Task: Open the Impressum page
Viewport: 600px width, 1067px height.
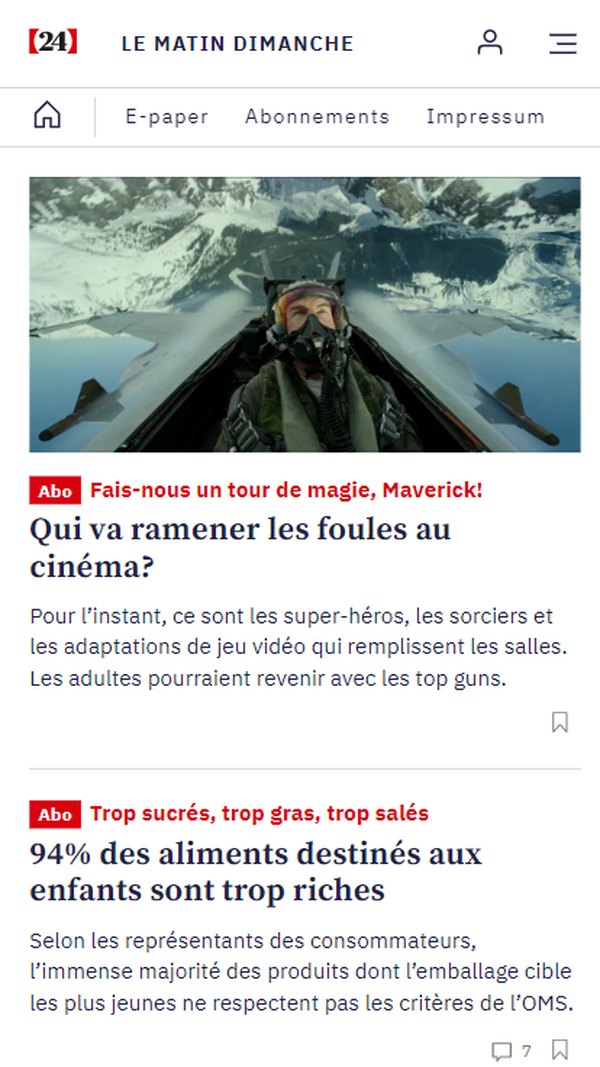Action: coord(485,116)
